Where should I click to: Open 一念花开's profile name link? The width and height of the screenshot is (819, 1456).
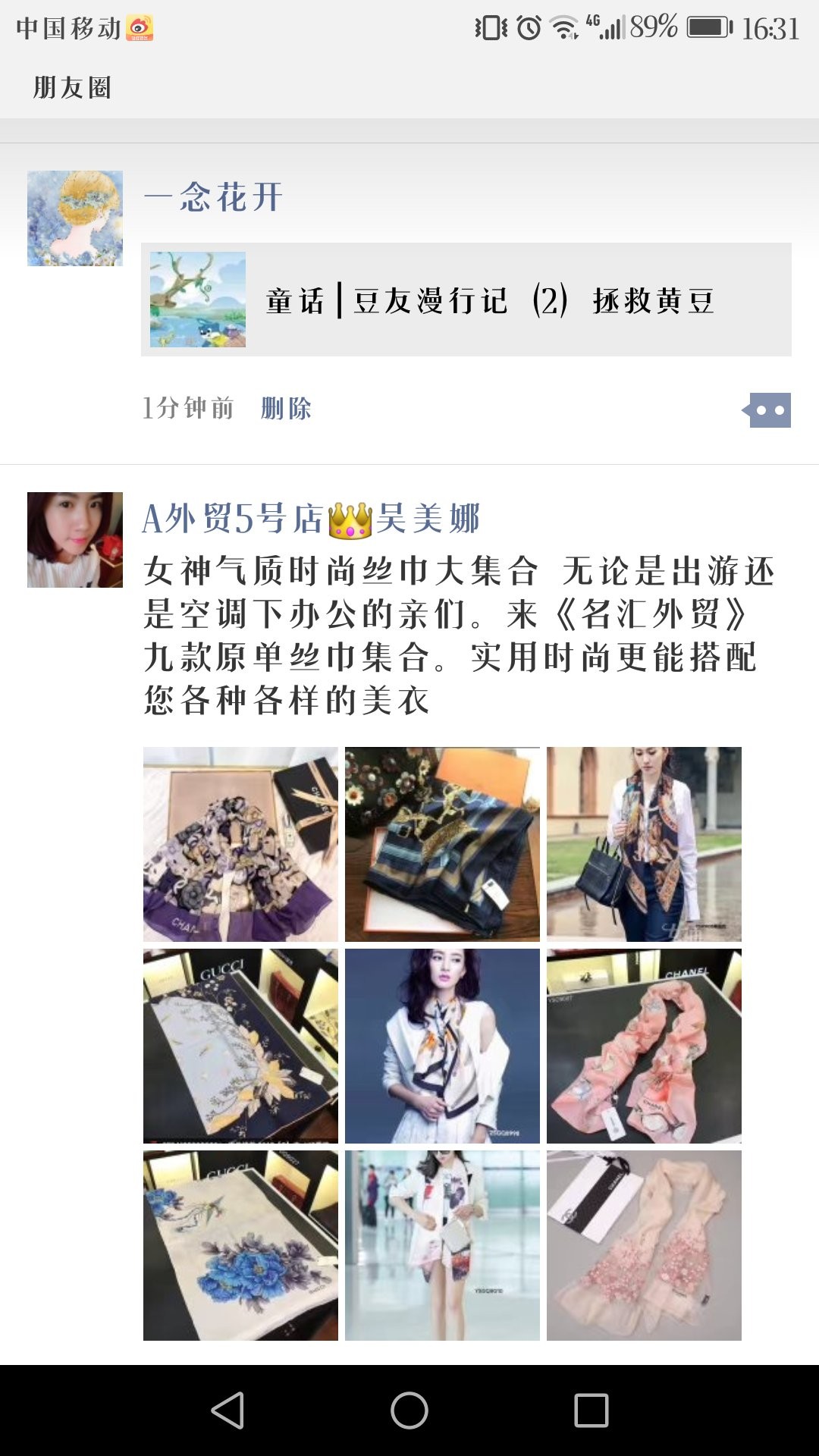(x=213, y=197)
